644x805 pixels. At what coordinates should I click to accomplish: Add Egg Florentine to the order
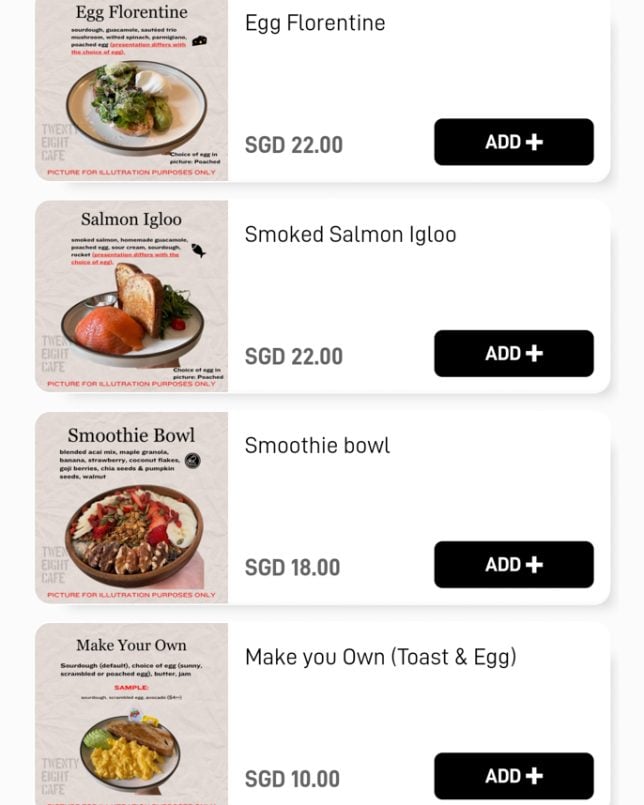513,142
